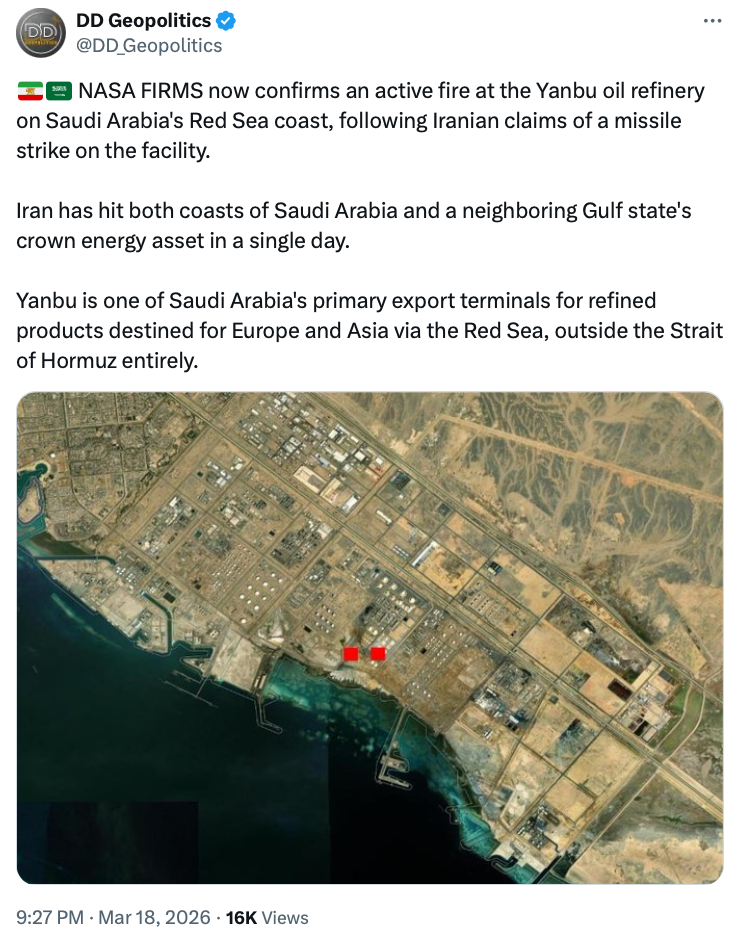743x934 pixels.
Task: Open the @DD_Geopolitics handle link
Action: (149, 45)
